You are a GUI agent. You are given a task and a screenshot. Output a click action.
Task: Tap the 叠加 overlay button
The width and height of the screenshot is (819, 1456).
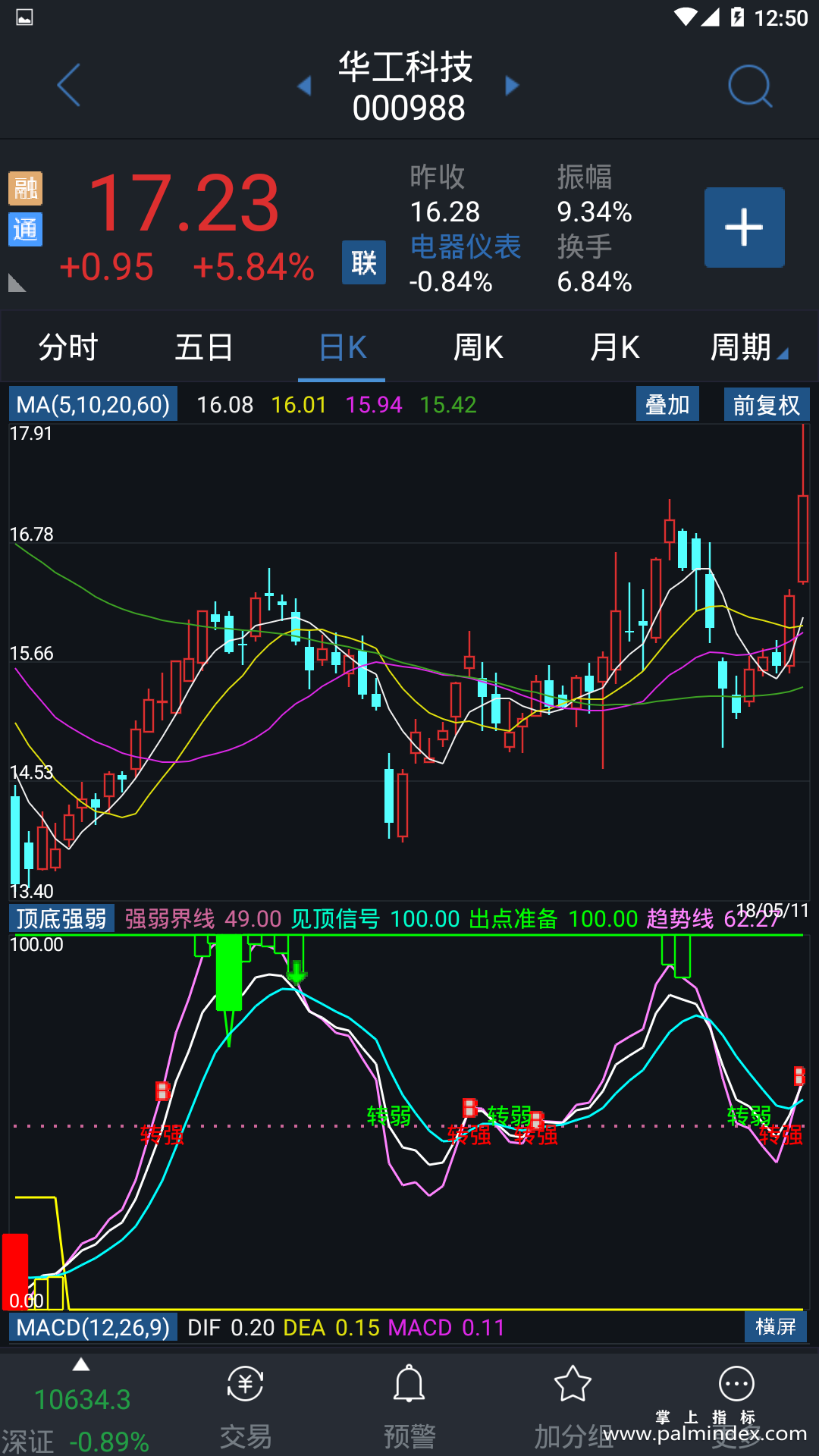[x=667, y=404]
